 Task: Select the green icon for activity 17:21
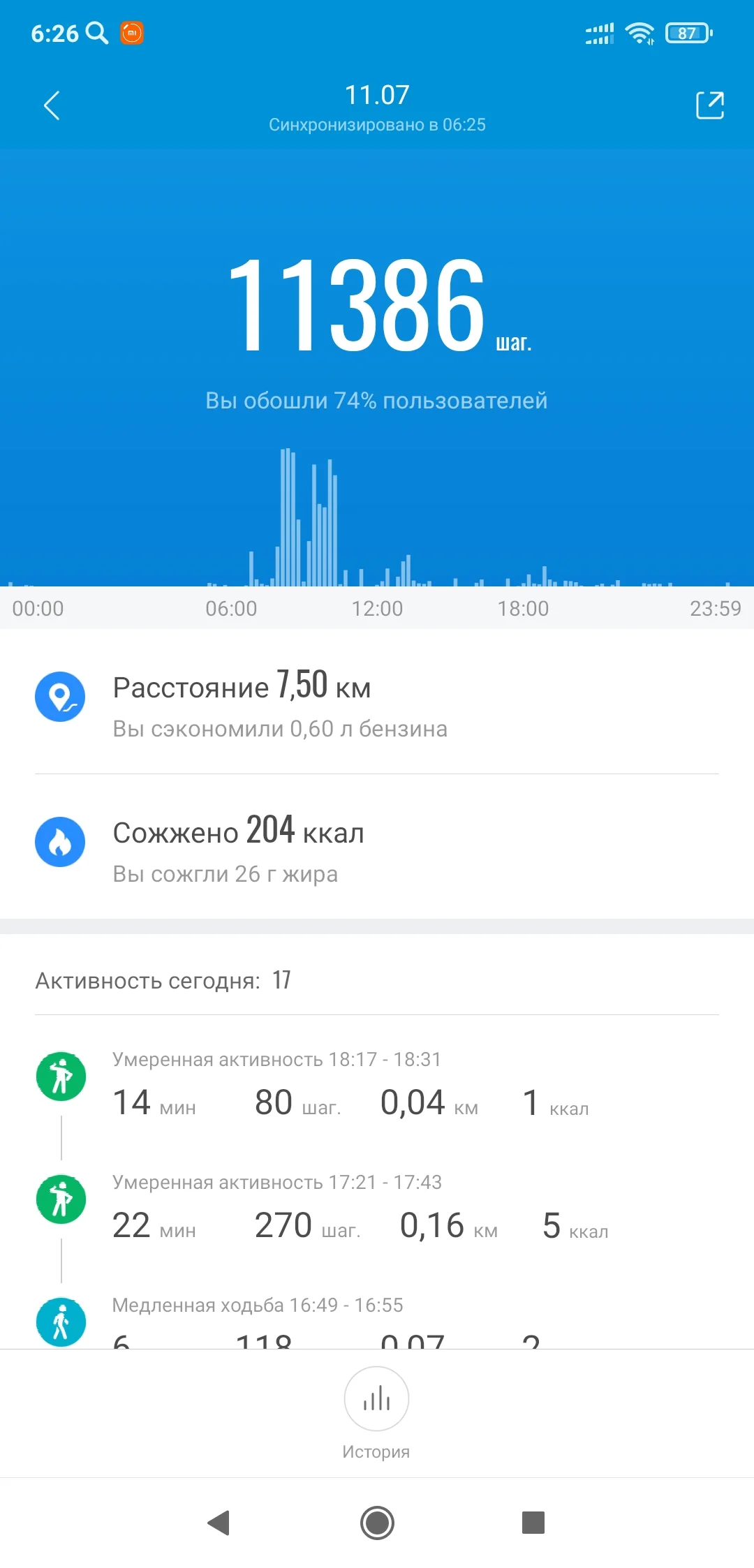(61, 1199)
